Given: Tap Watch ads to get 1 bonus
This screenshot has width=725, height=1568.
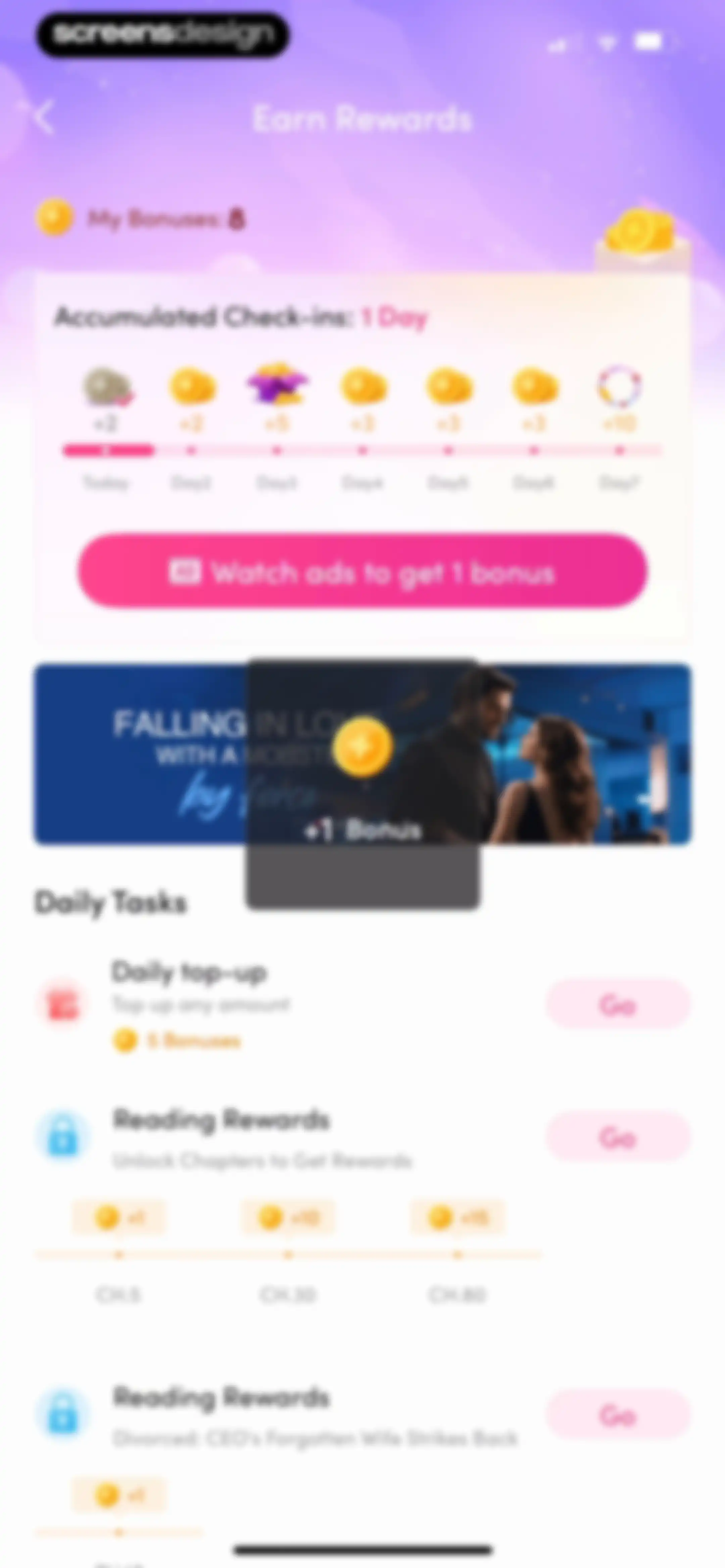Looking at the screenshot, I should tap(362, 571).
